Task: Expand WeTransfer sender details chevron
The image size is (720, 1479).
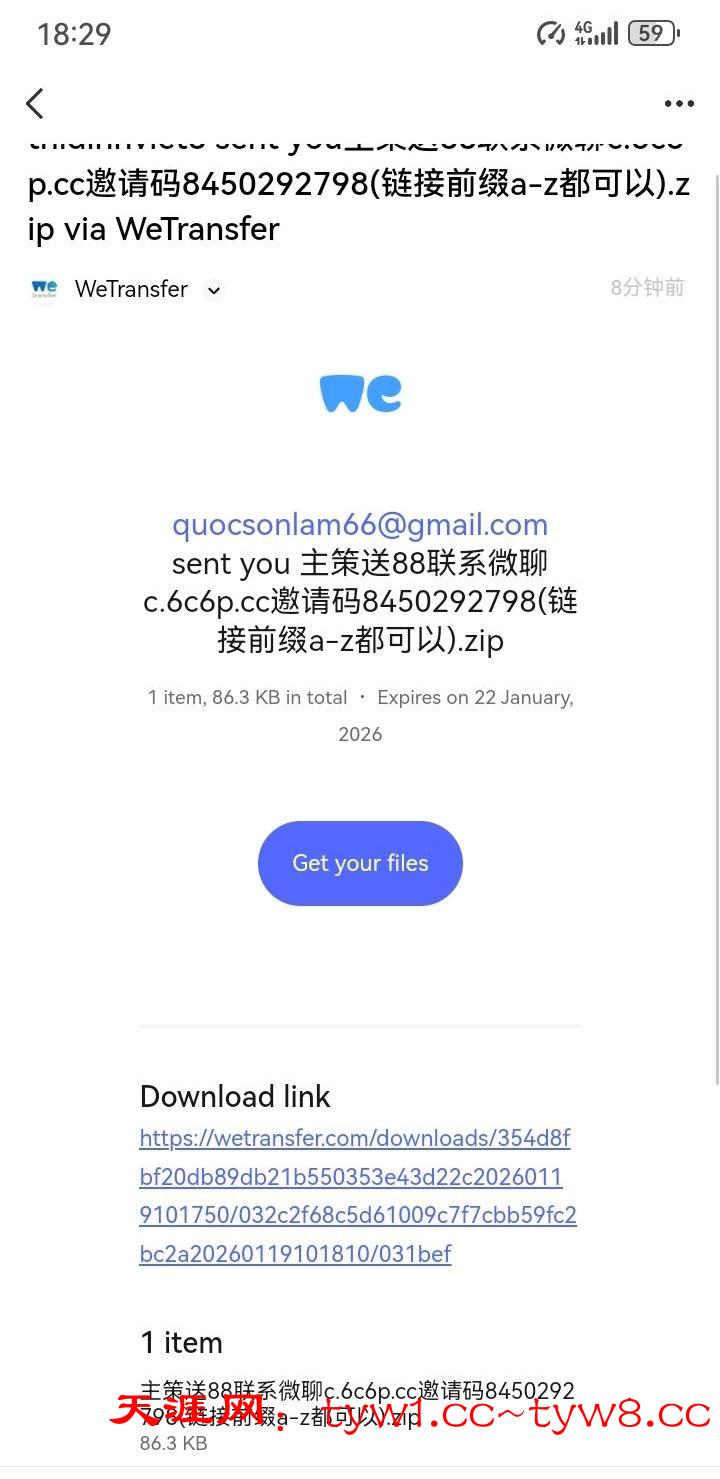Action: pyautogui.click(x=213, y=290)
